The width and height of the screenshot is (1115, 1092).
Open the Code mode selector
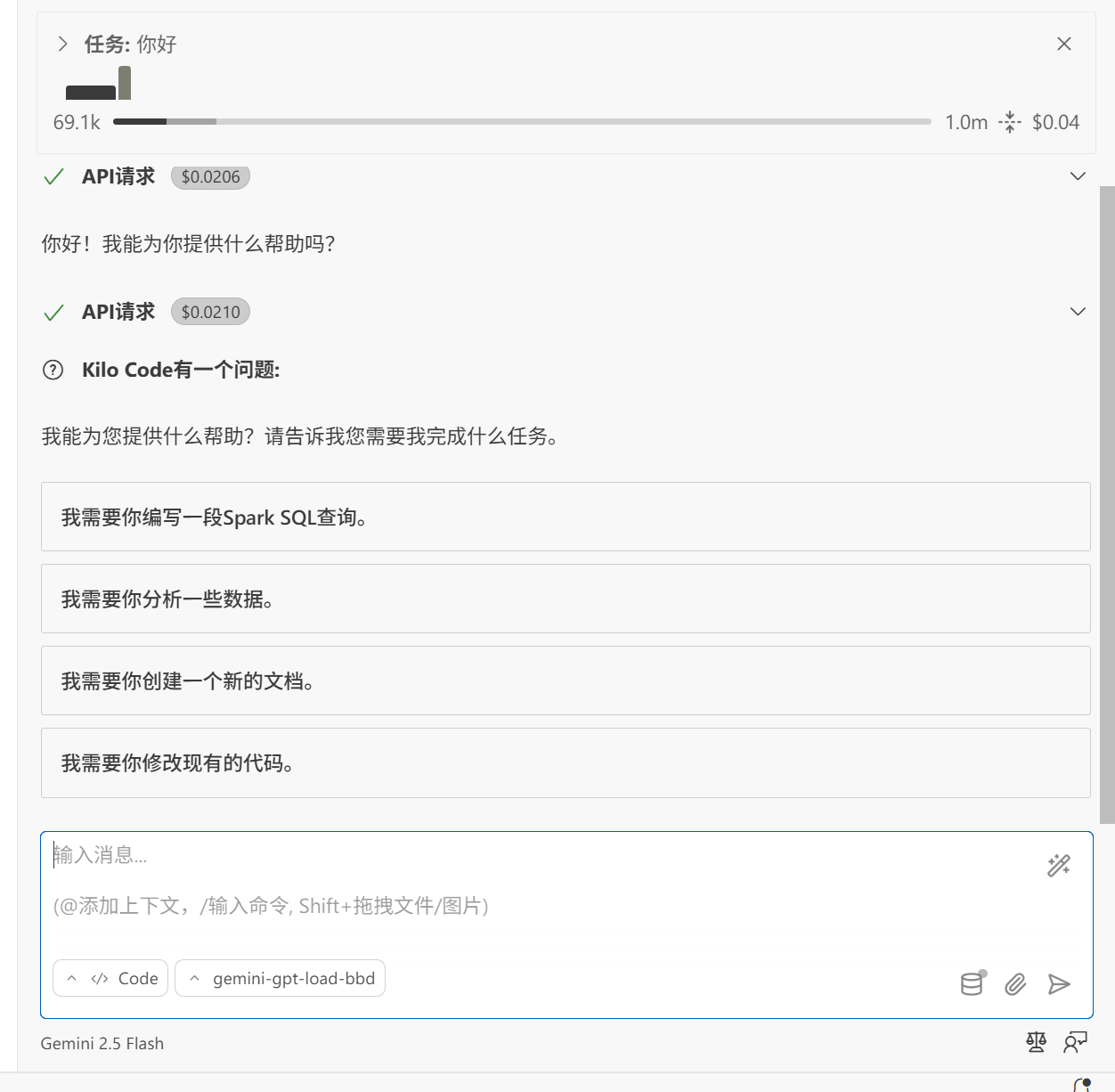coord(110,978)
